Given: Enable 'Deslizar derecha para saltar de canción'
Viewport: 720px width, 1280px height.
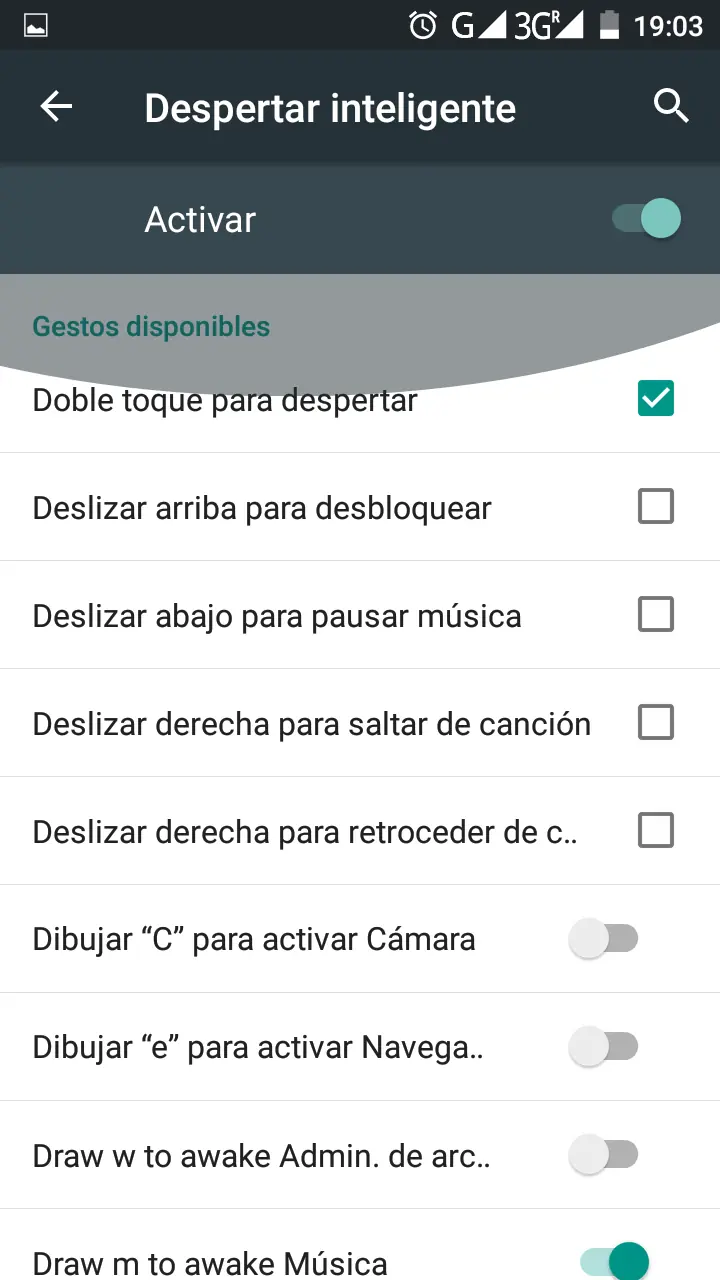Looking at the screenshot, I should point(656,722).
